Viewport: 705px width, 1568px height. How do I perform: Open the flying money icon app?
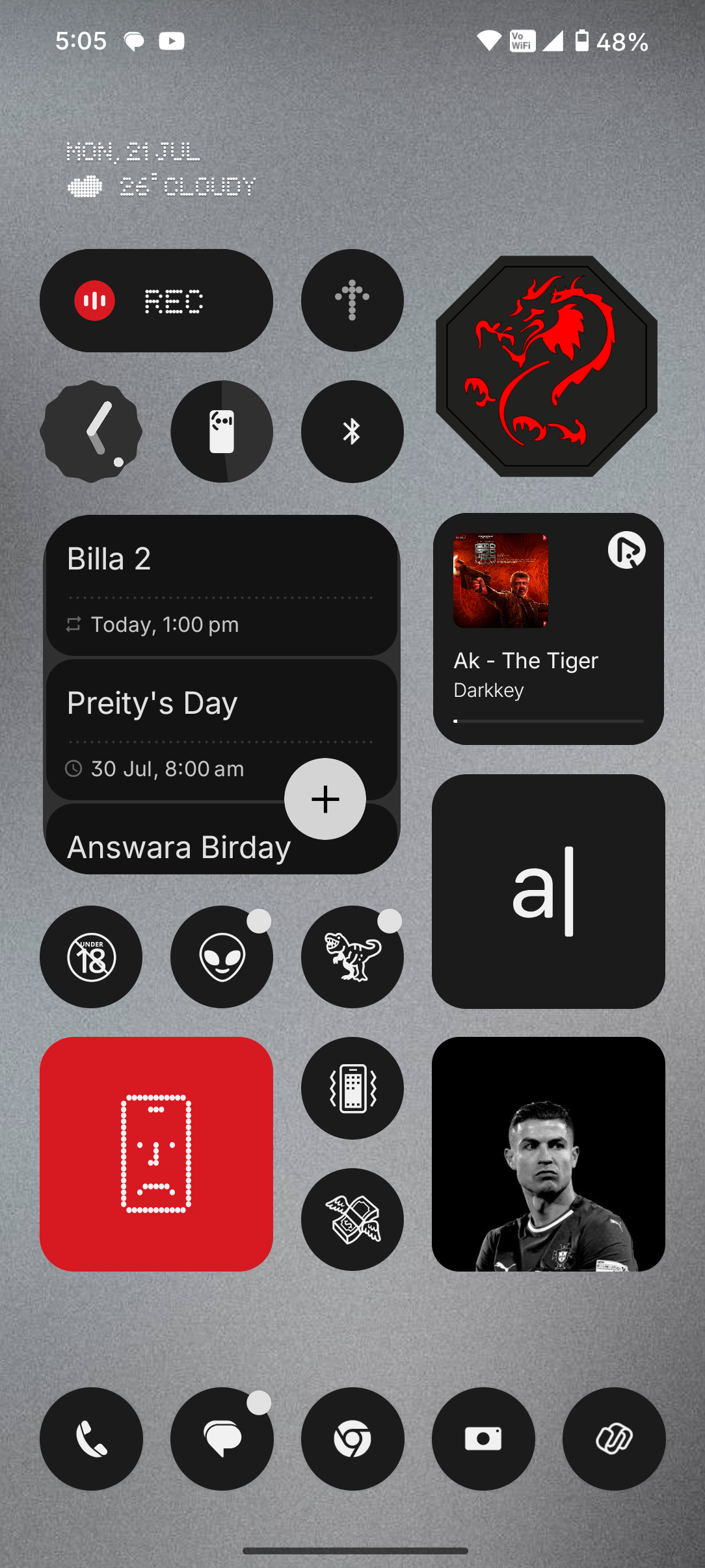coord(352,1220)
